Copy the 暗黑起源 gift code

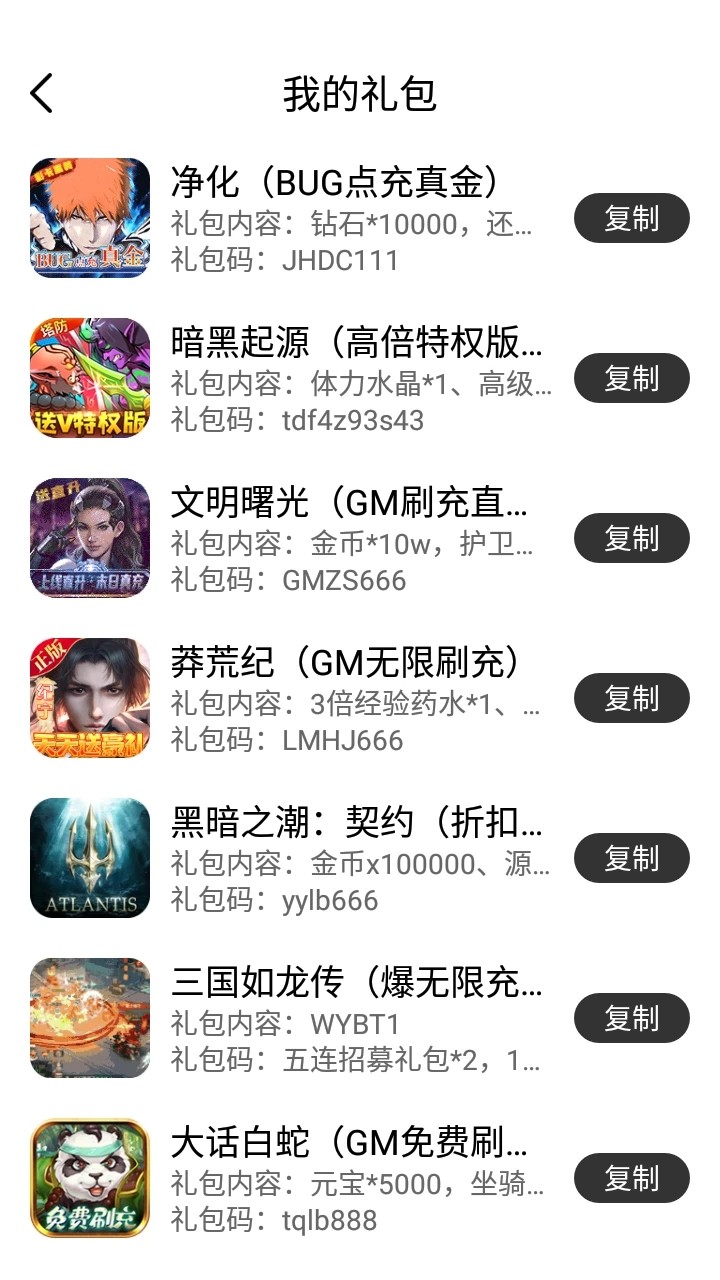(x=631, y=379)
